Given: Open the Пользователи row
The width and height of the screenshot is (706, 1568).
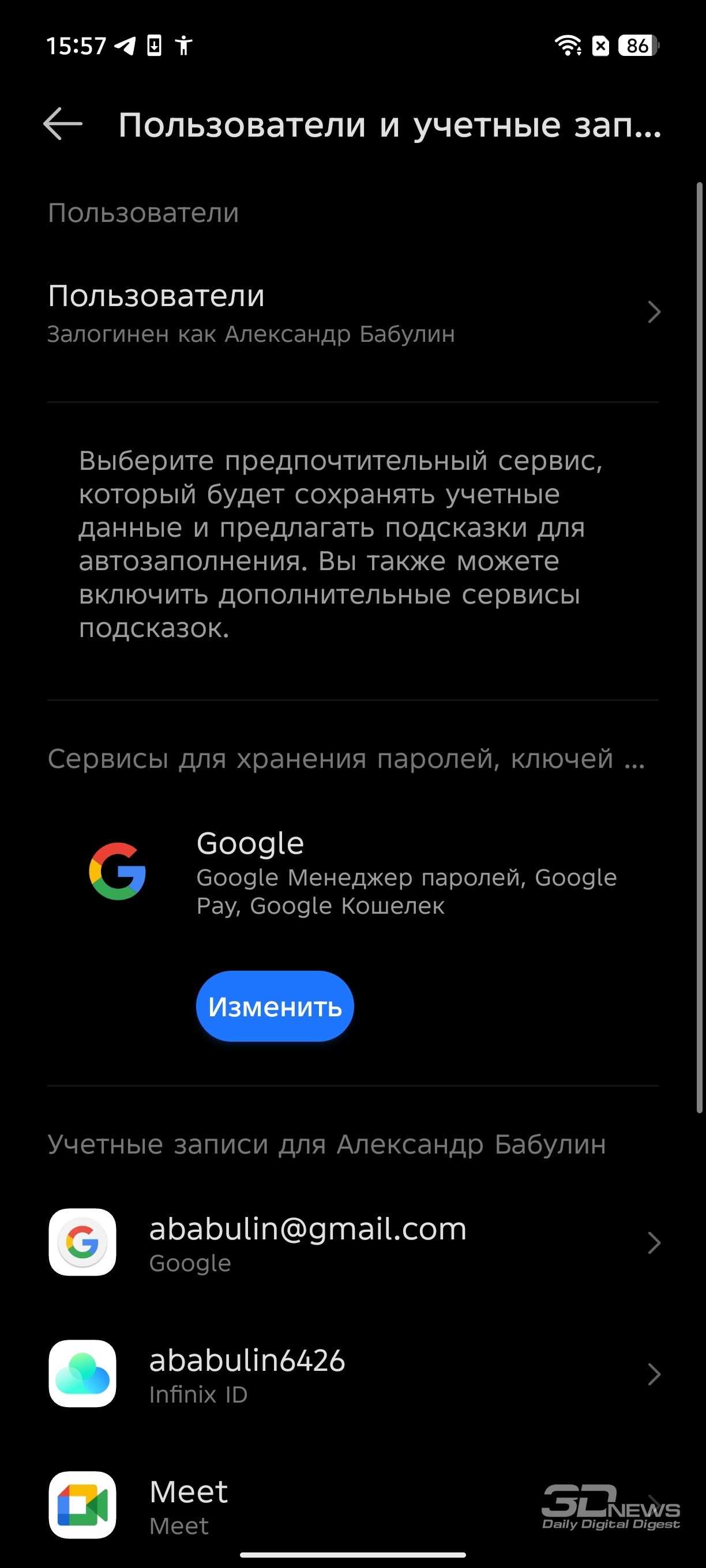Looking at the screenshot, I should pos(354,313).
